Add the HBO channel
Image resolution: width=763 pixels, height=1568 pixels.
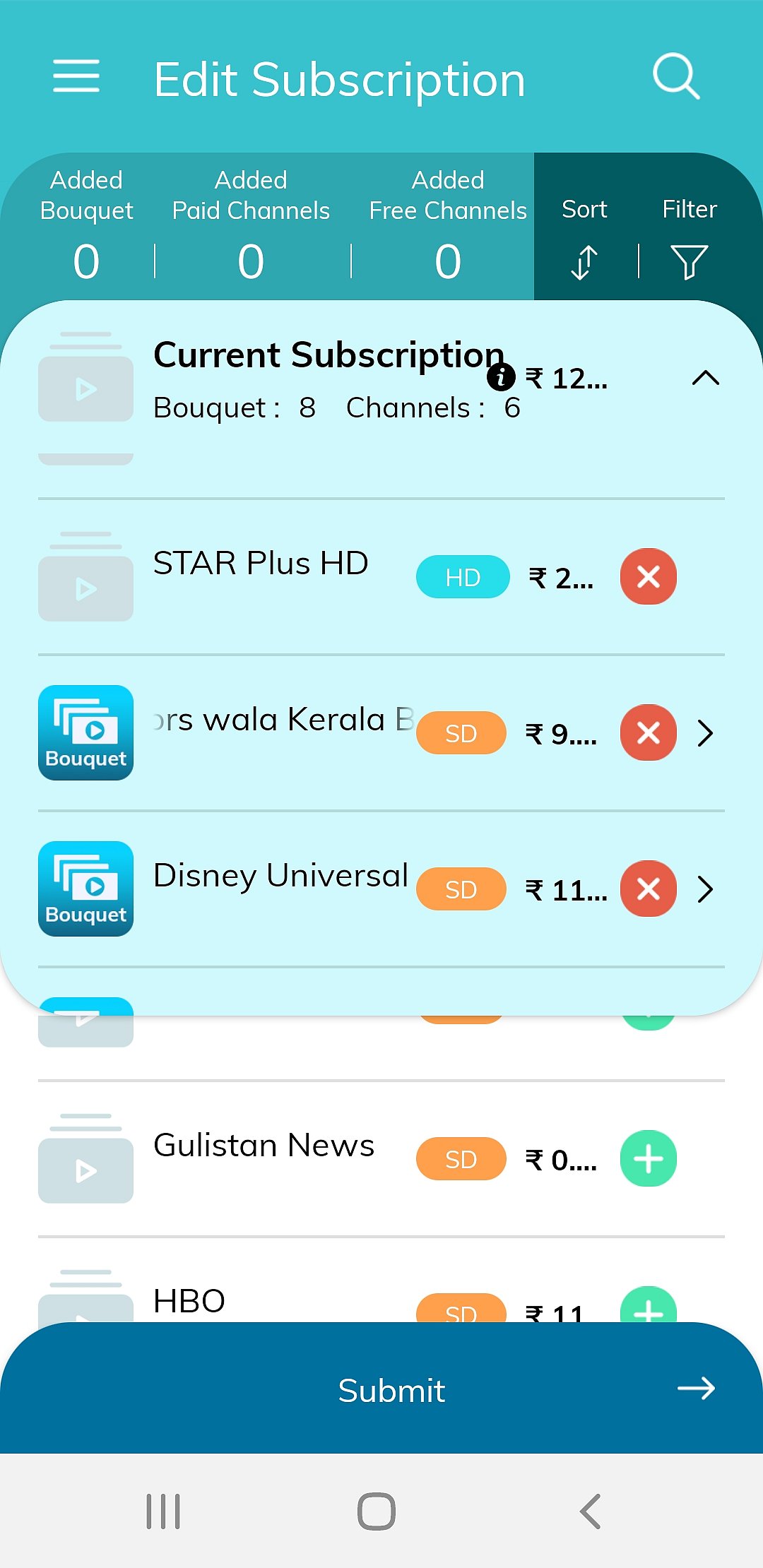[648, 1307]
